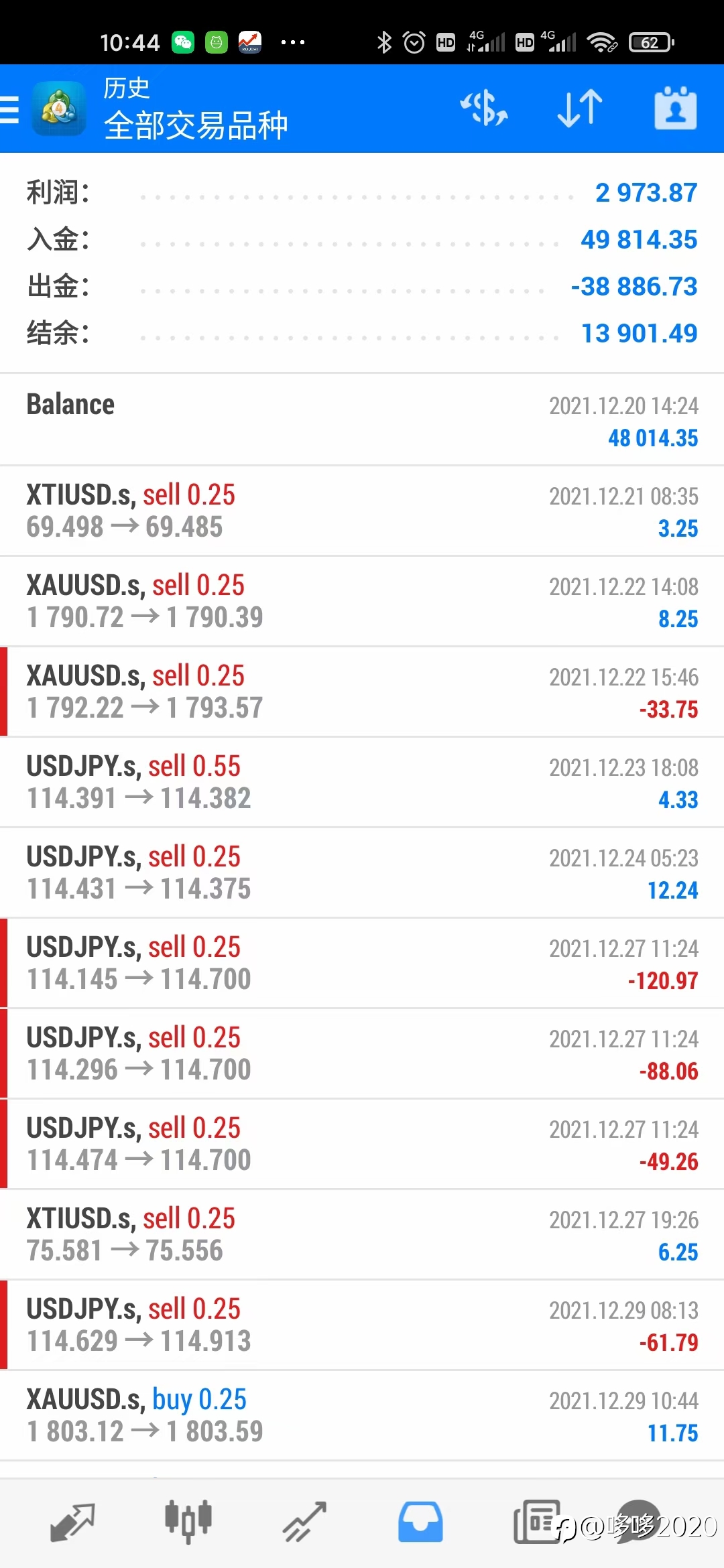
Task: Expand USDJPY.s trade with loss -61.79
Action: [x=362, y=1325]
